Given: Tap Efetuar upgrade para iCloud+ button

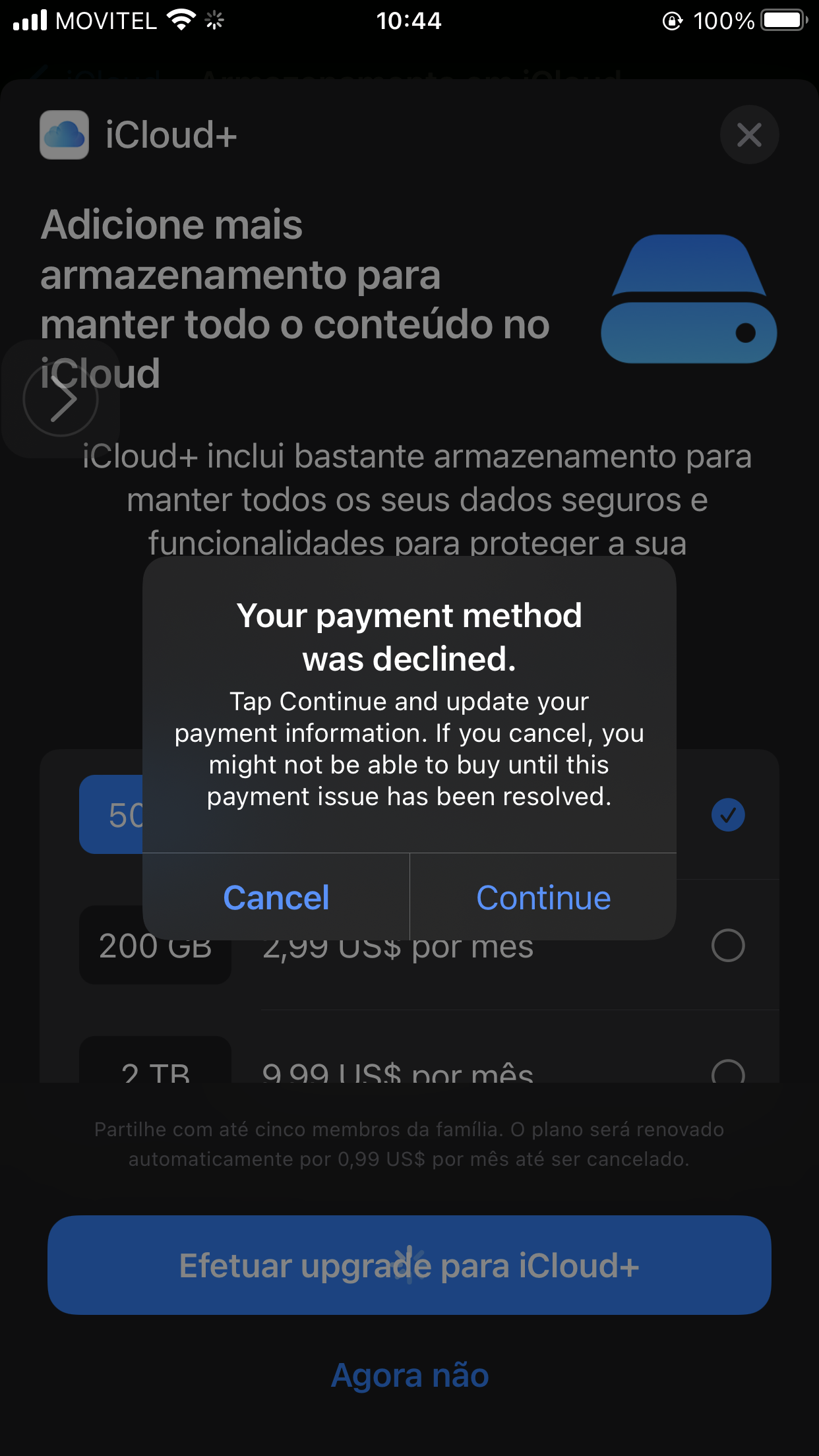Looking at the screenshot, I should click(x=409, y=1265).
